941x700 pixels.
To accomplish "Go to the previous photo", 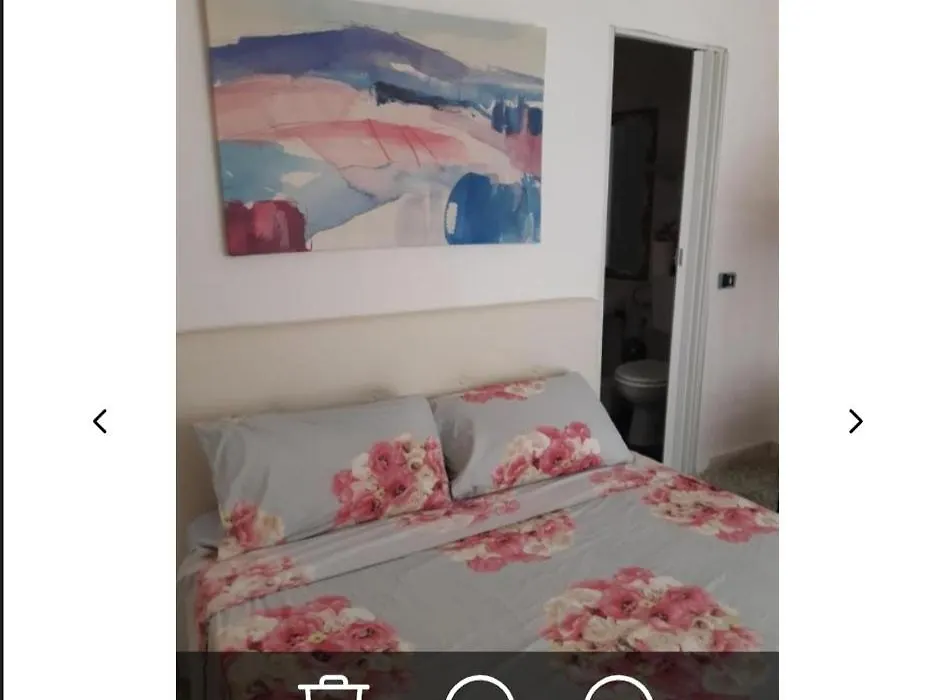I will [x=100, y=422].
